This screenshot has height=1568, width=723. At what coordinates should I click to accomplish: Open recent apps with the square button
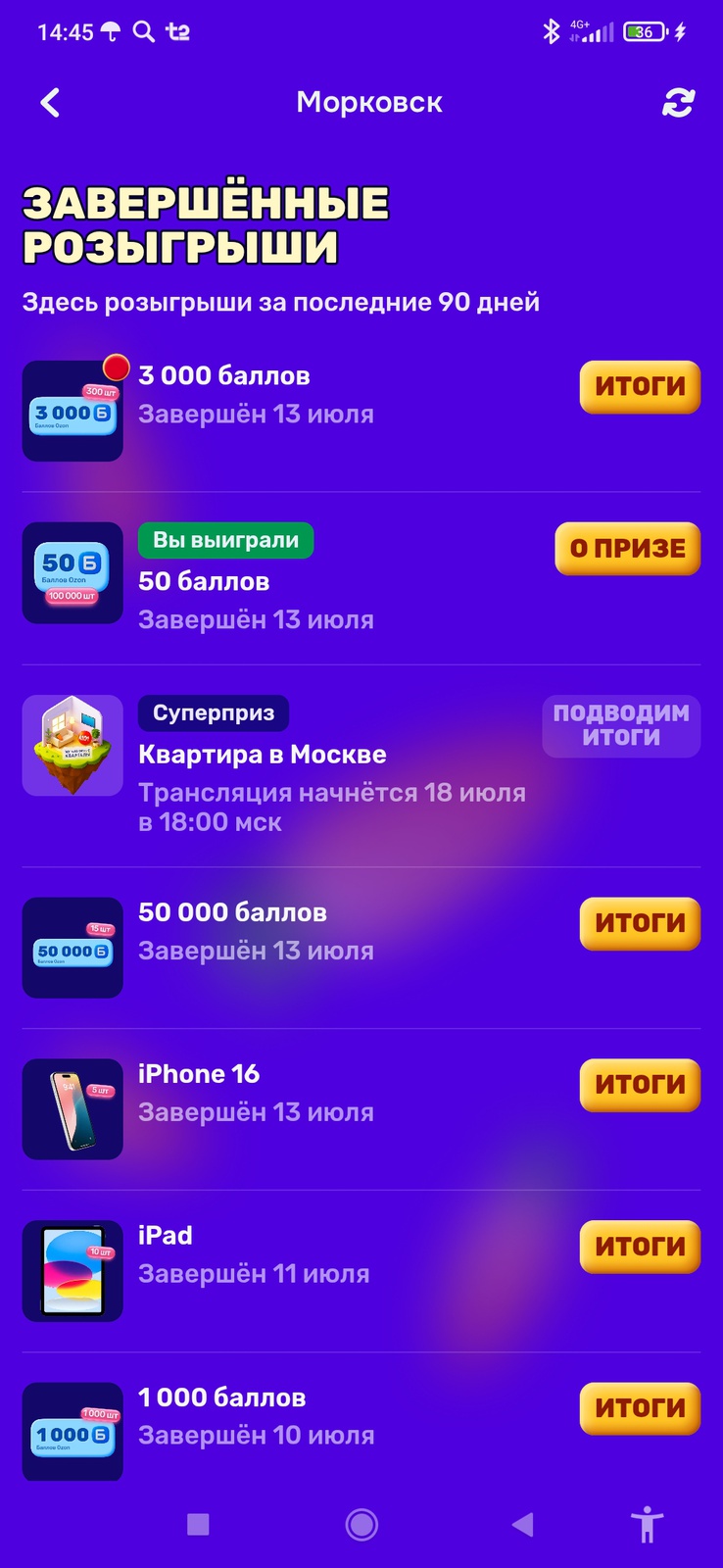coord(198,1524)
